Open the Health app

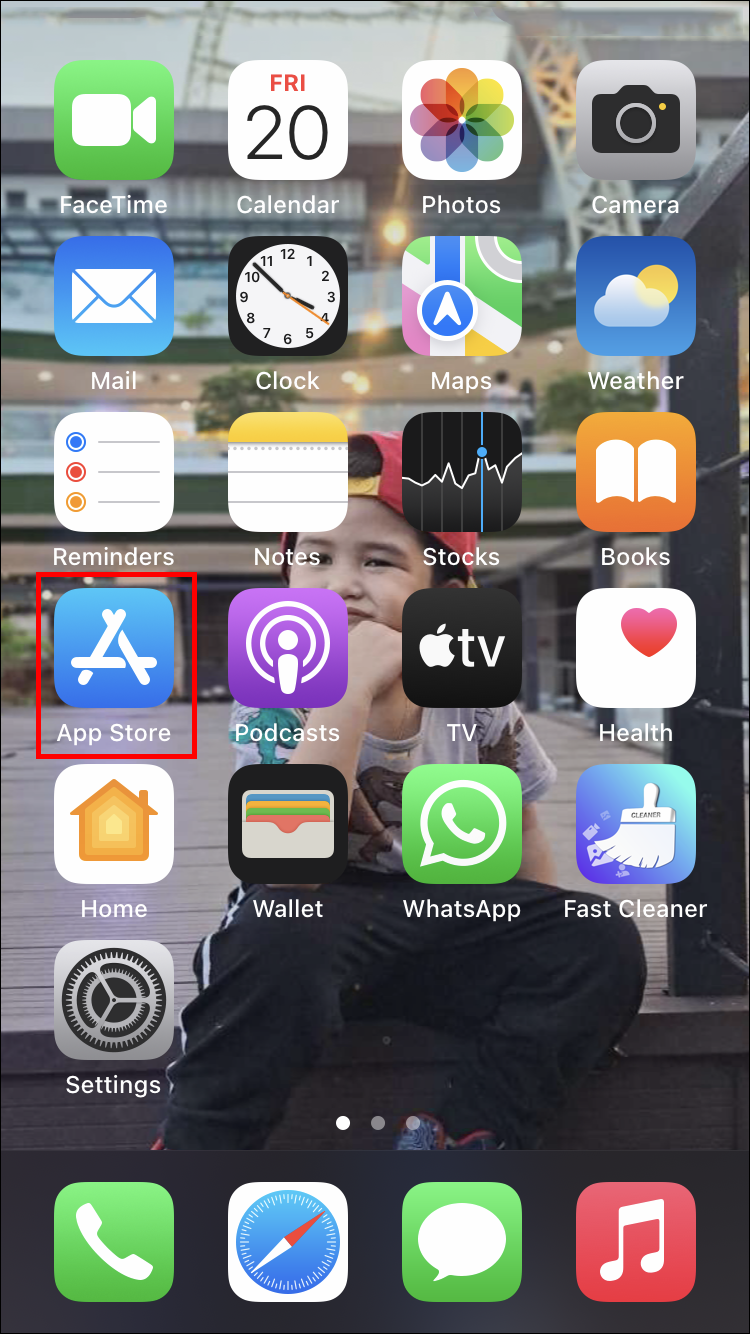[x=636, y=648]
